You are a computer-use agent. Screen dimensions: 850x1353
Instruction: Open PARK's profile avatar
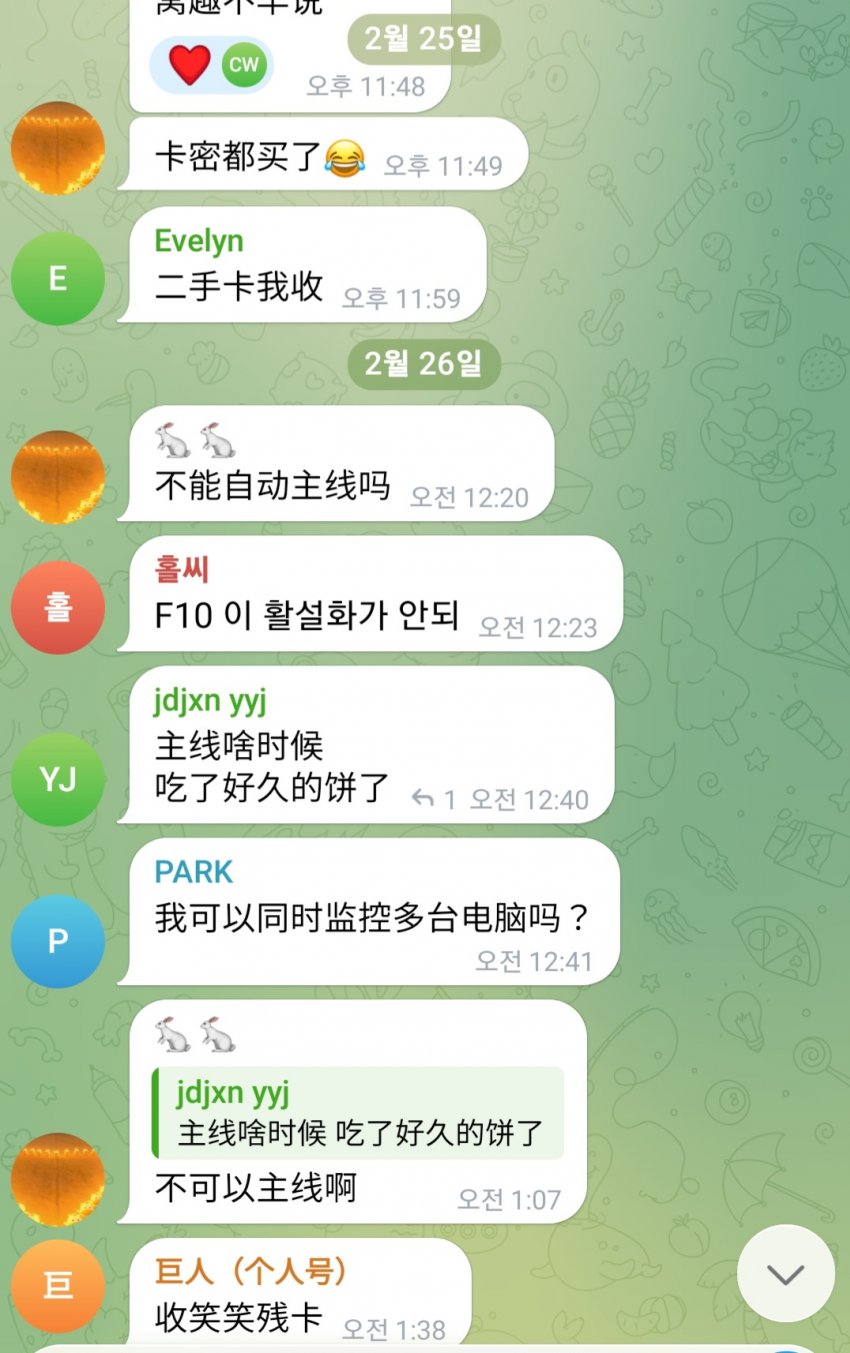[x=58, y=941]
